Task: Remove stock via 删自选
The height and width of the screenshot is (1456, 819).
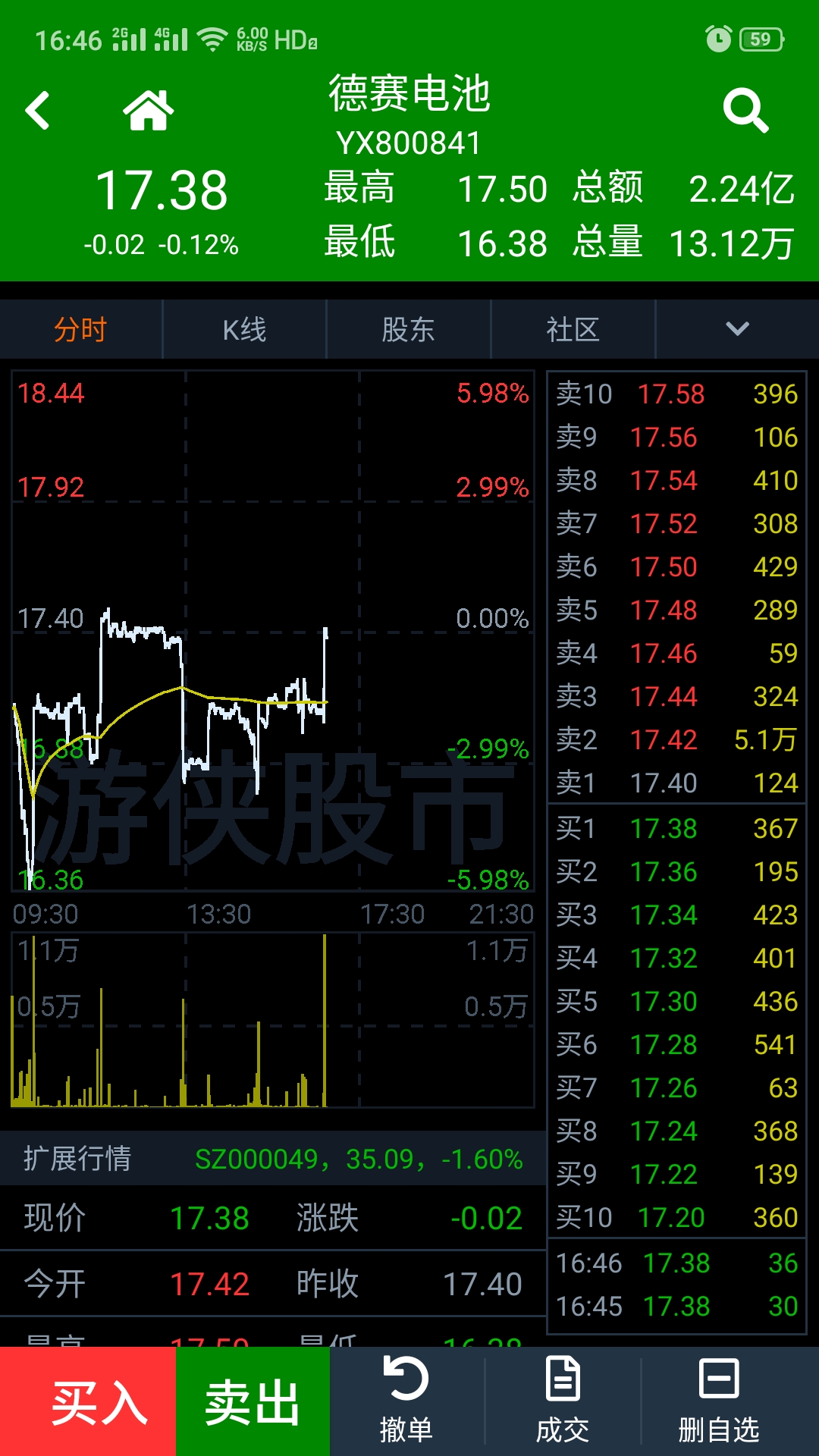Action: tap(718, 1401)
